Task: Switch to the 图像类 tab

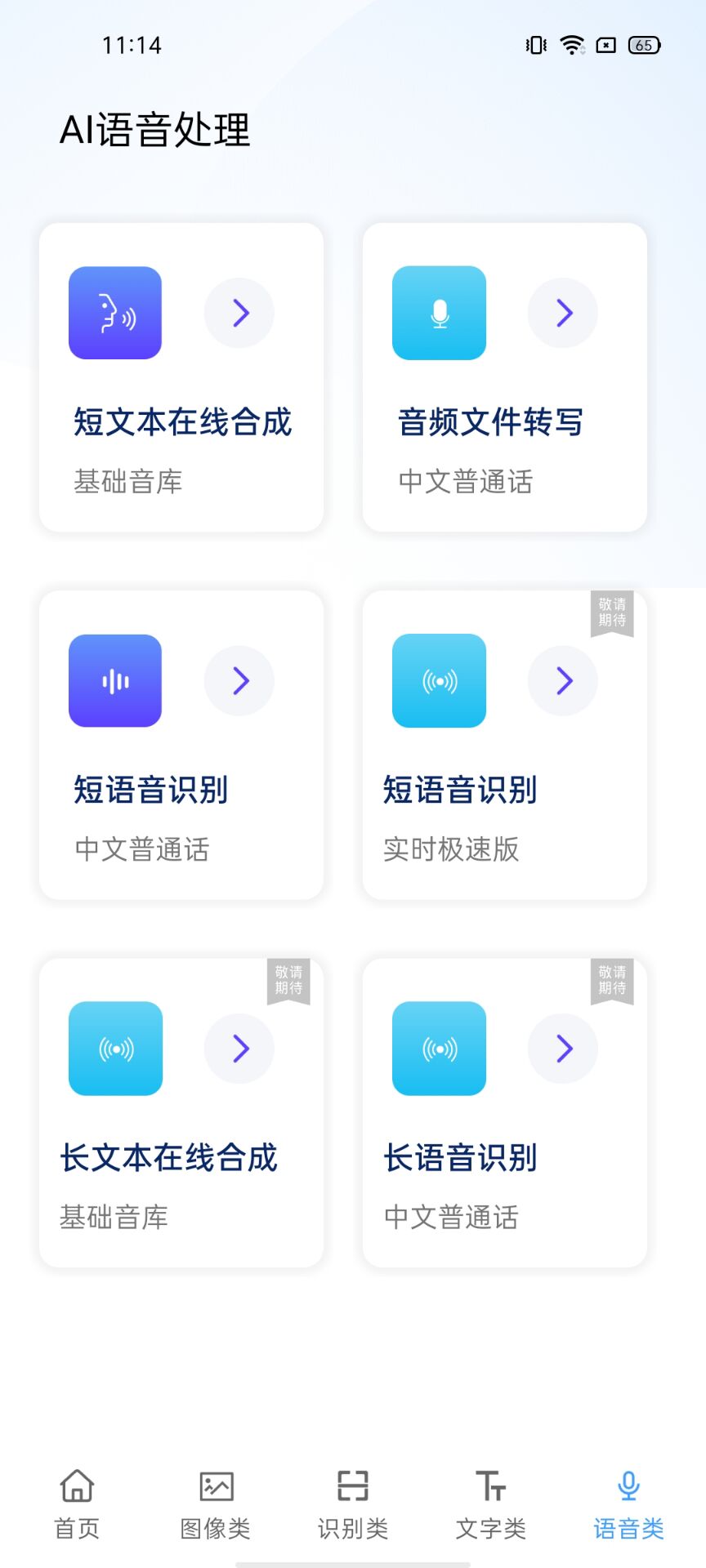Action: (x=215, y=1504)
